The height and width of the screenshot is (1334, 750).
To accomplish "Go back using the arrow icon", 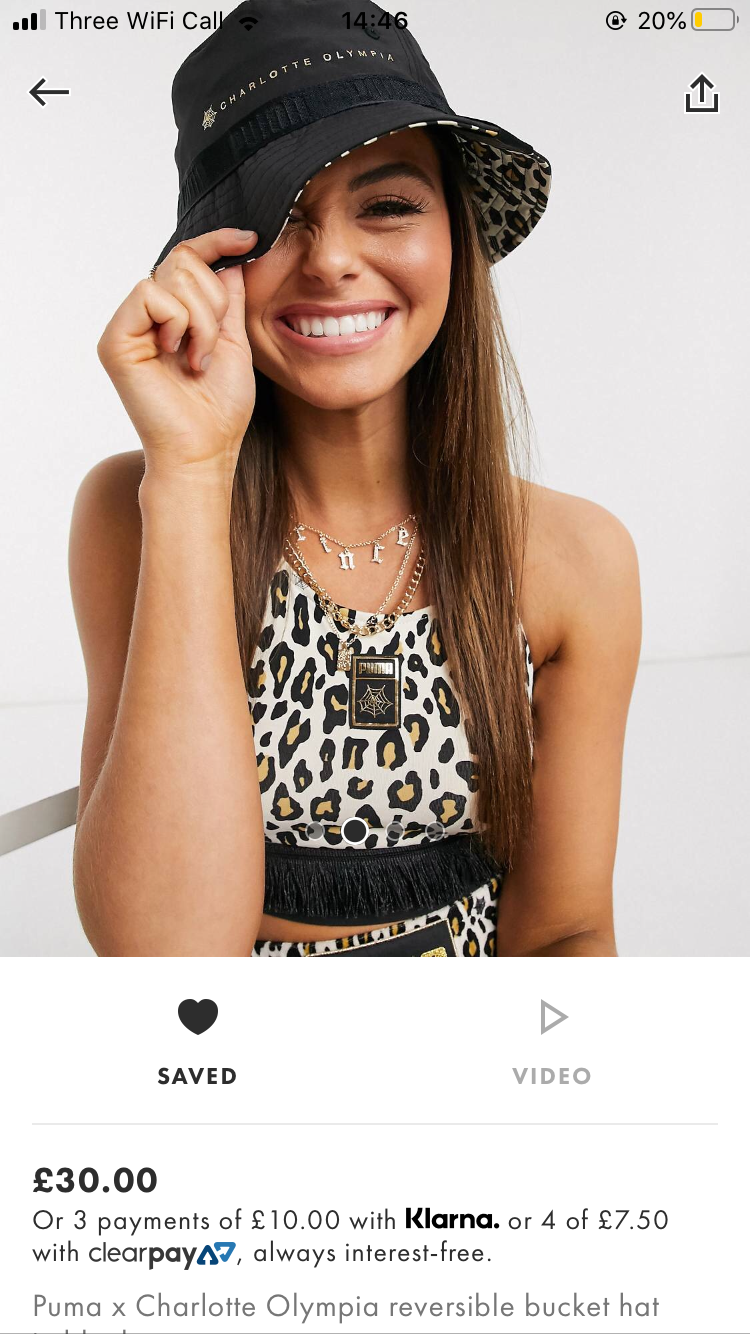I will pyautogui.click(x=49, y=93).
